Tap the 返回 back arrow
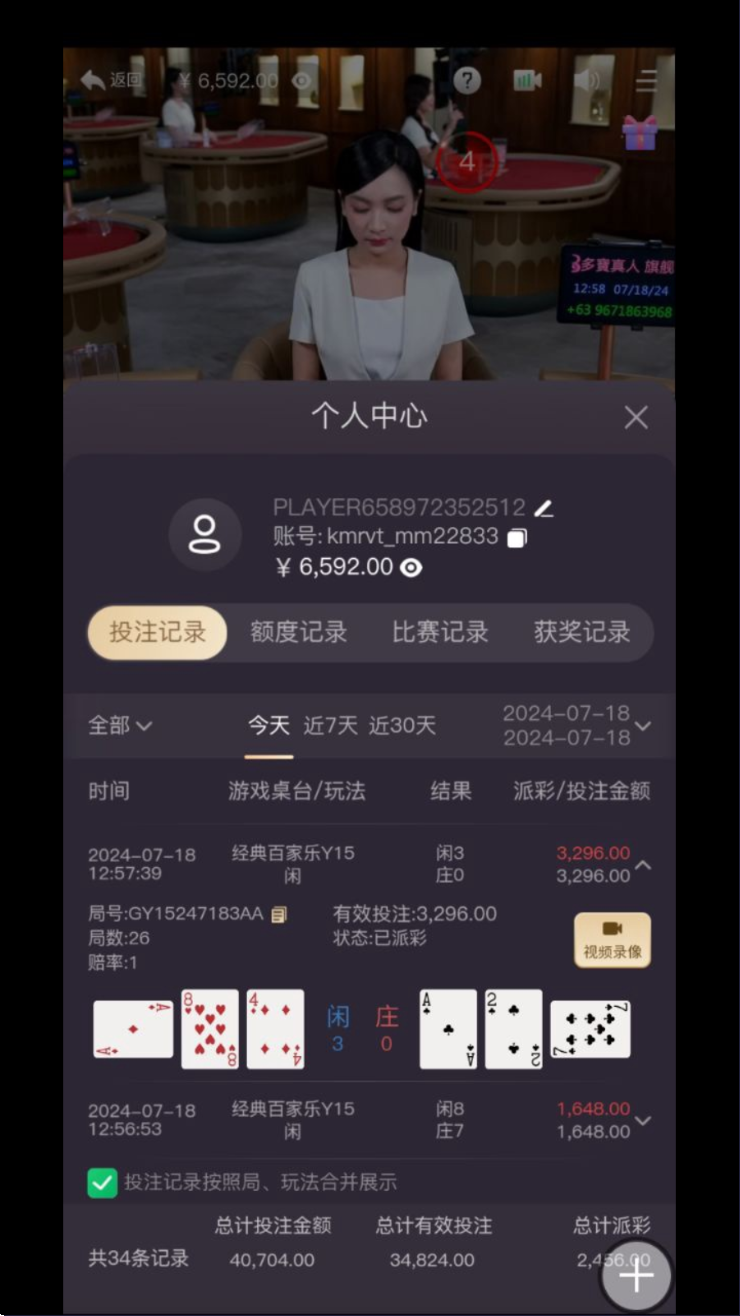Viewport: 740px width, 1316px height. [110, 79]
